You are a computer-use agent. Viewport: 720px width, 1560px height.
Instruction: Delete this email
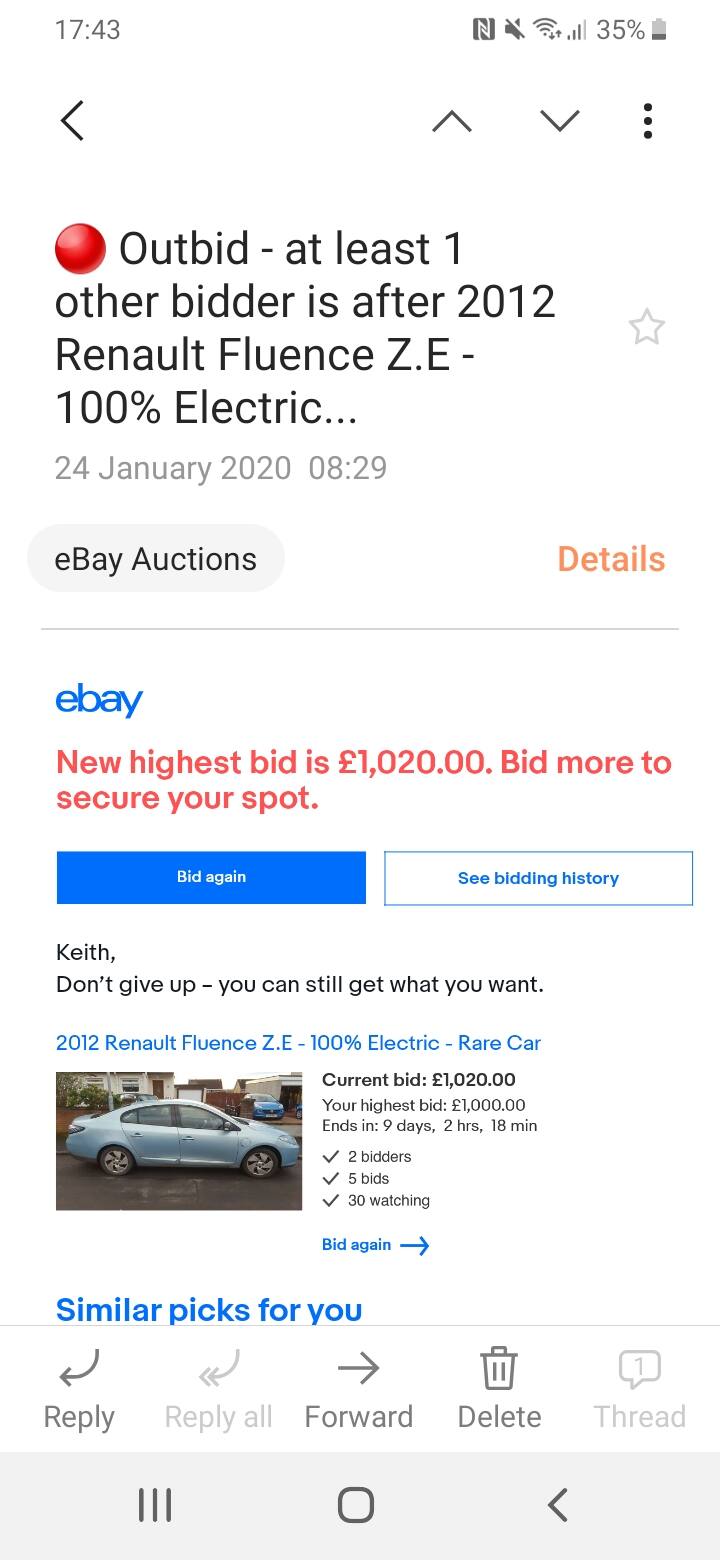(499, 1390)
